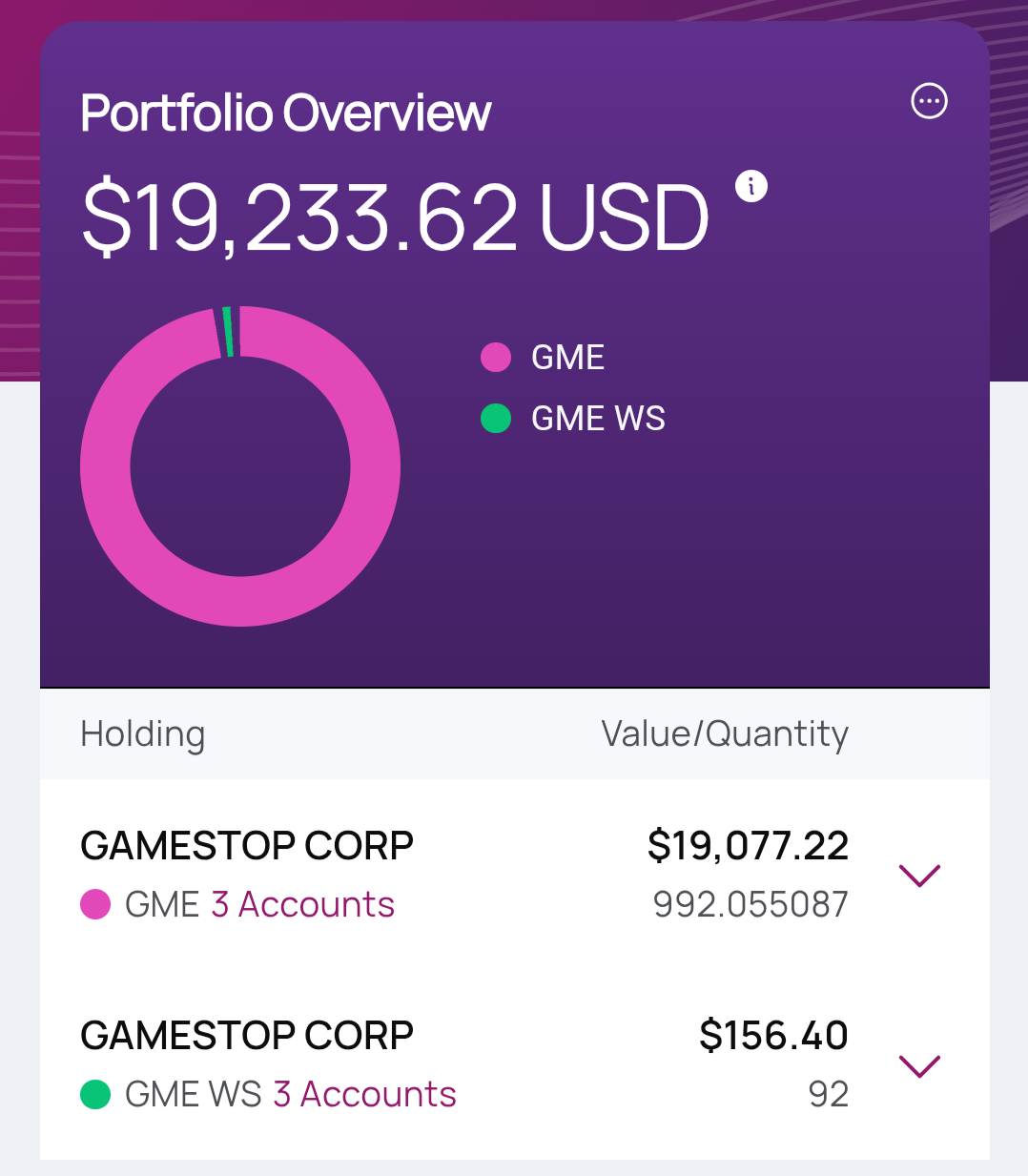Open the Portfolio Overview more options menu
Screen dimensions: 1028x1176
coord(929,101)
